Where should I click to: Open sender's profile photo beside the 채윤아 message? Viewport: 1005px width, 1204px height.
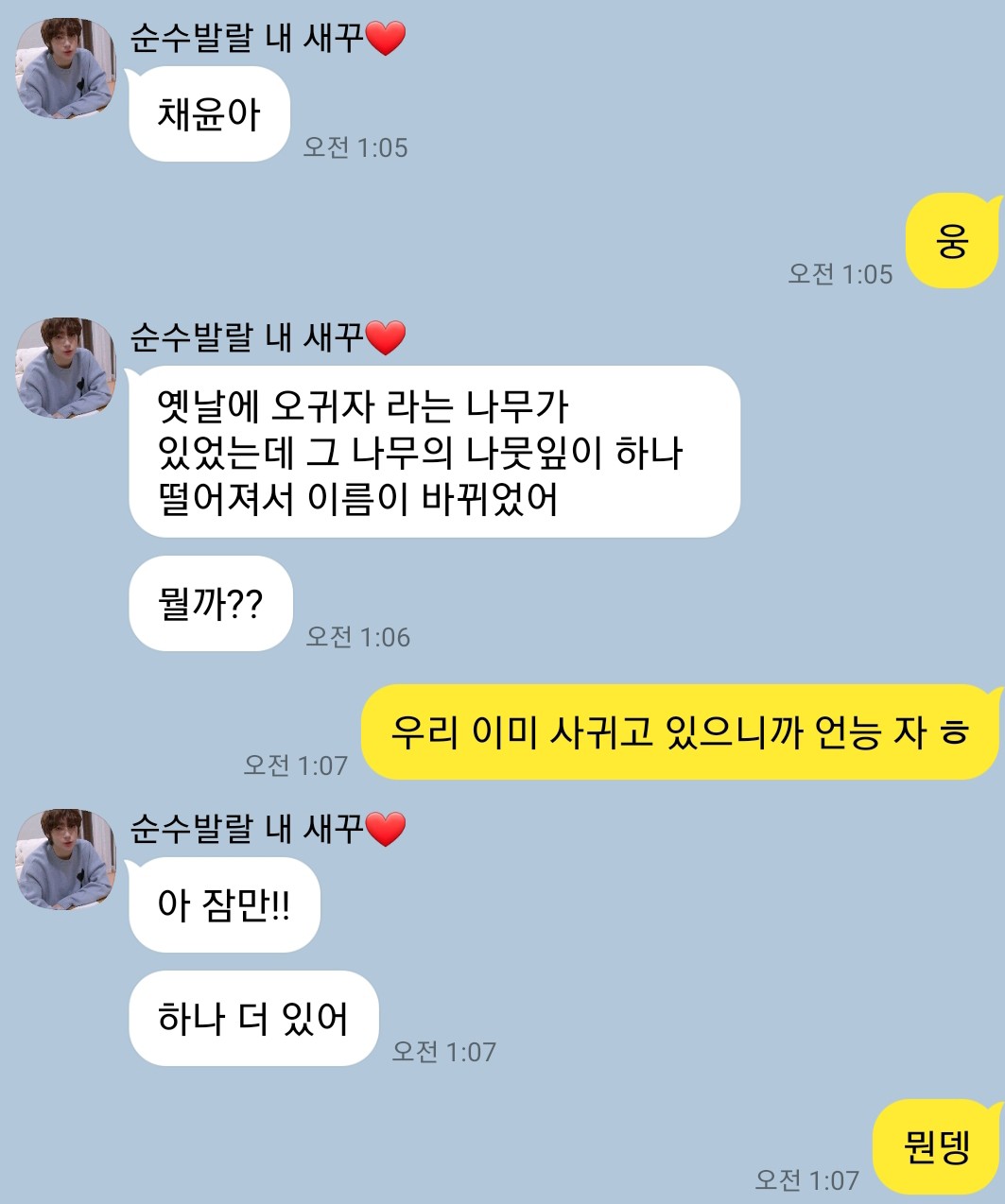coord(66,69)
